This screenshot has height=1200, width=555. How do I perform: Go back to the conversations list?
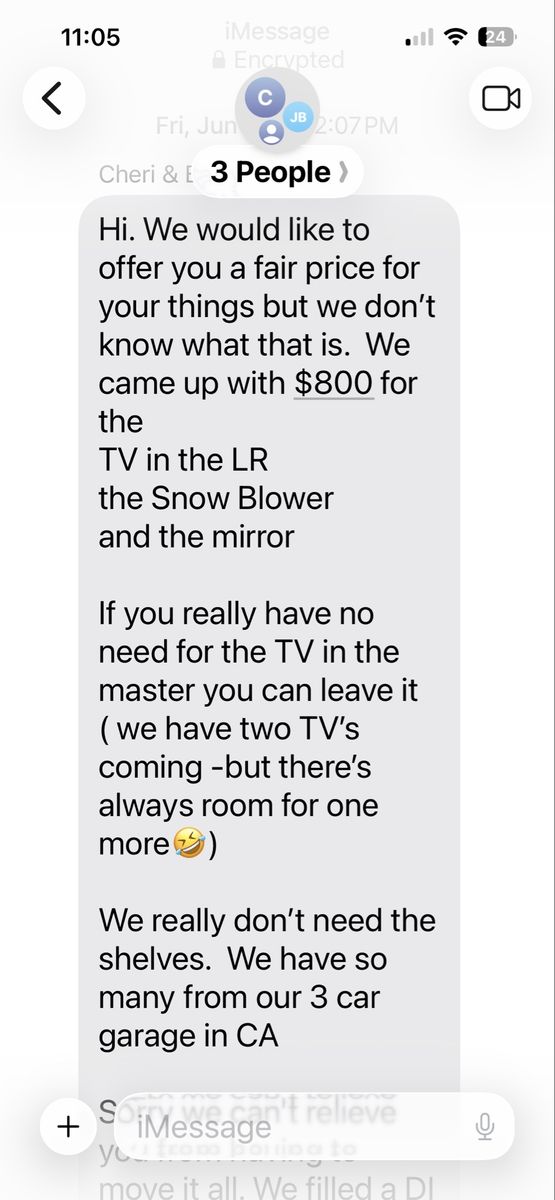53,98
